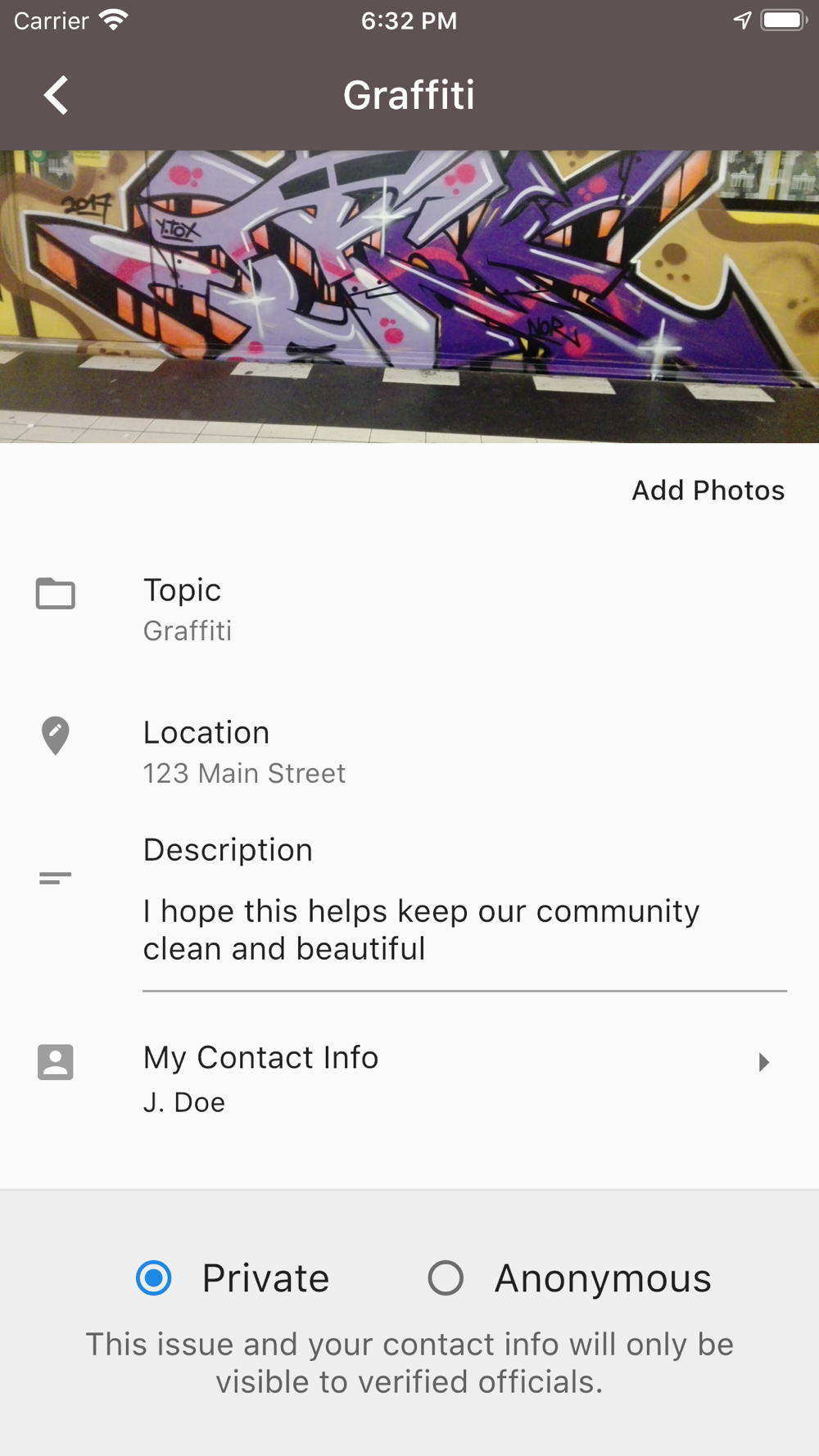The image size is (819, 1456).
Task: Choose the Anonymous radio option
Action: click(x=570, y=1278)
